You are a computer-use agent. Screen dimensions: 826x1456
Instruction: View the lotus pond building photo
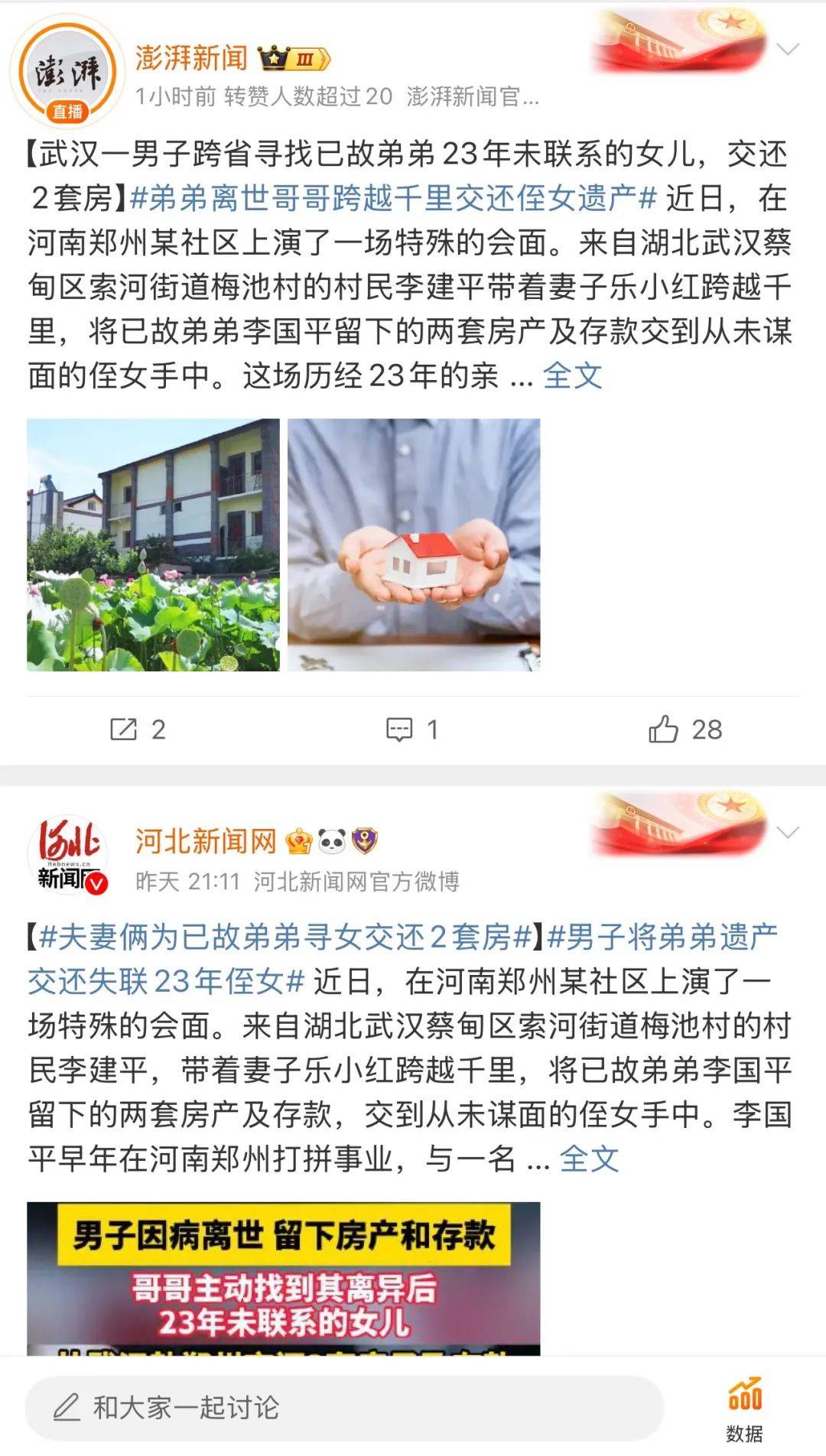coord(153,544)
